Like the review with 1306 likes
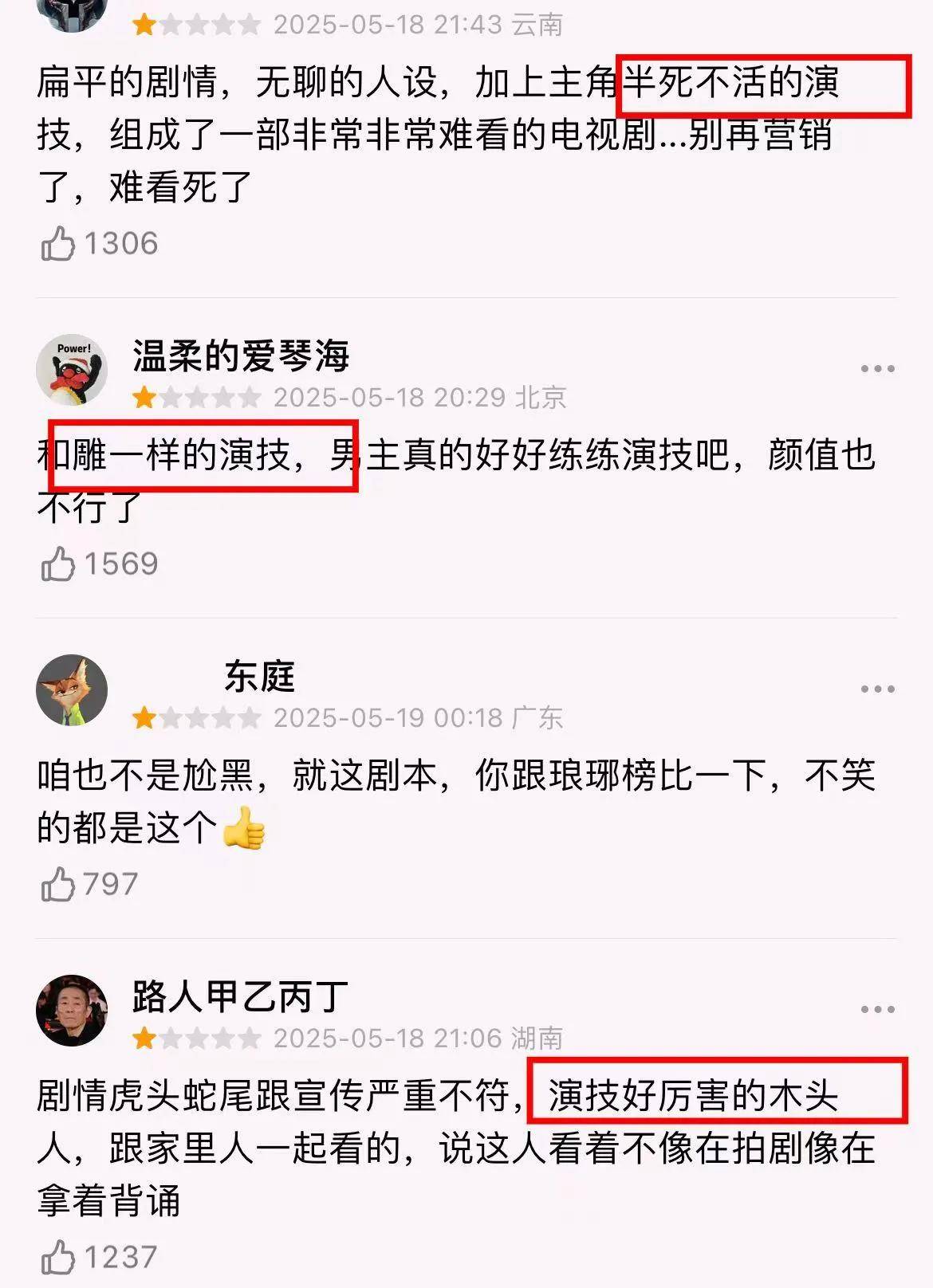Image resolution: width=933 pixels, height=1288 pixels. coord(58,244)
